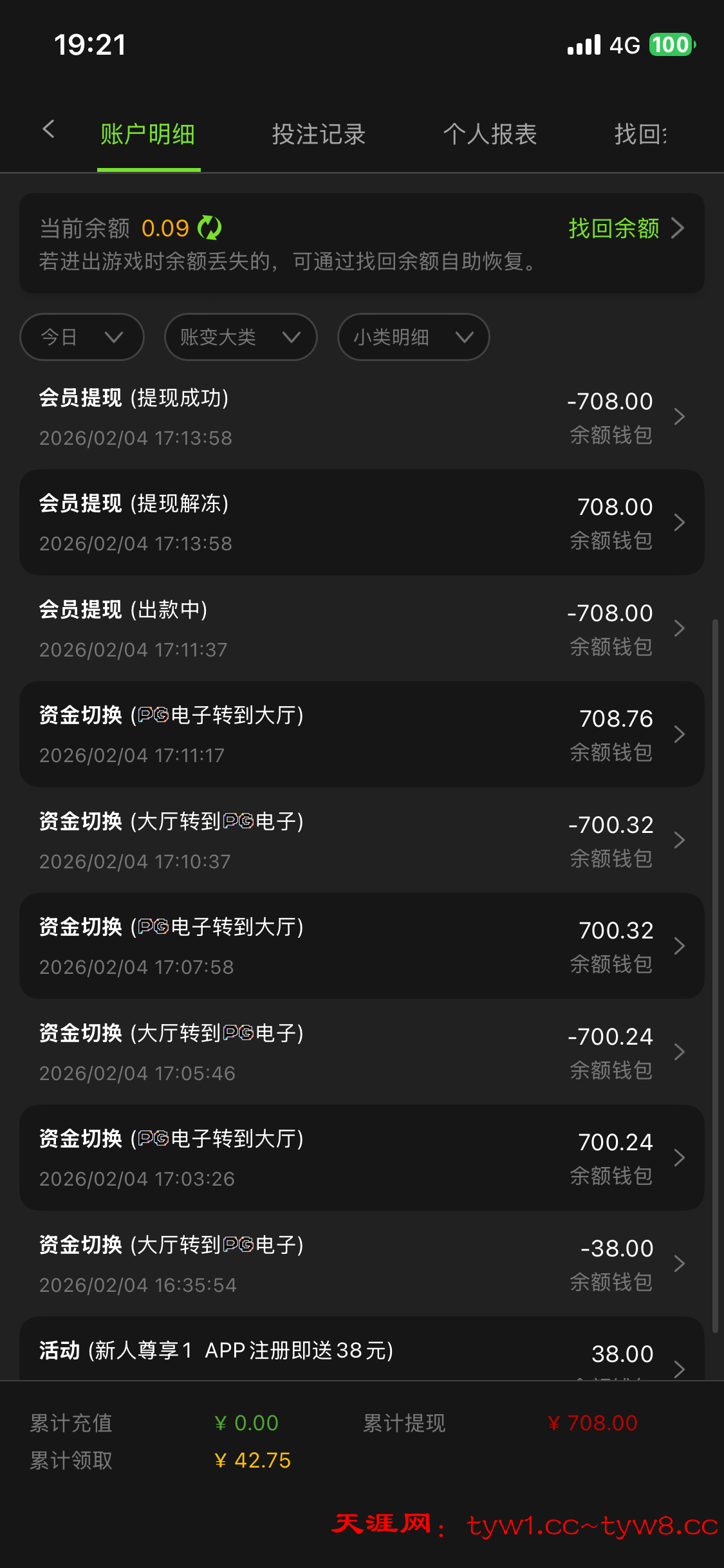Expand the 今日 date filter dropdown
Viewport: 724px width, 1568px height.
coord(82,337)
